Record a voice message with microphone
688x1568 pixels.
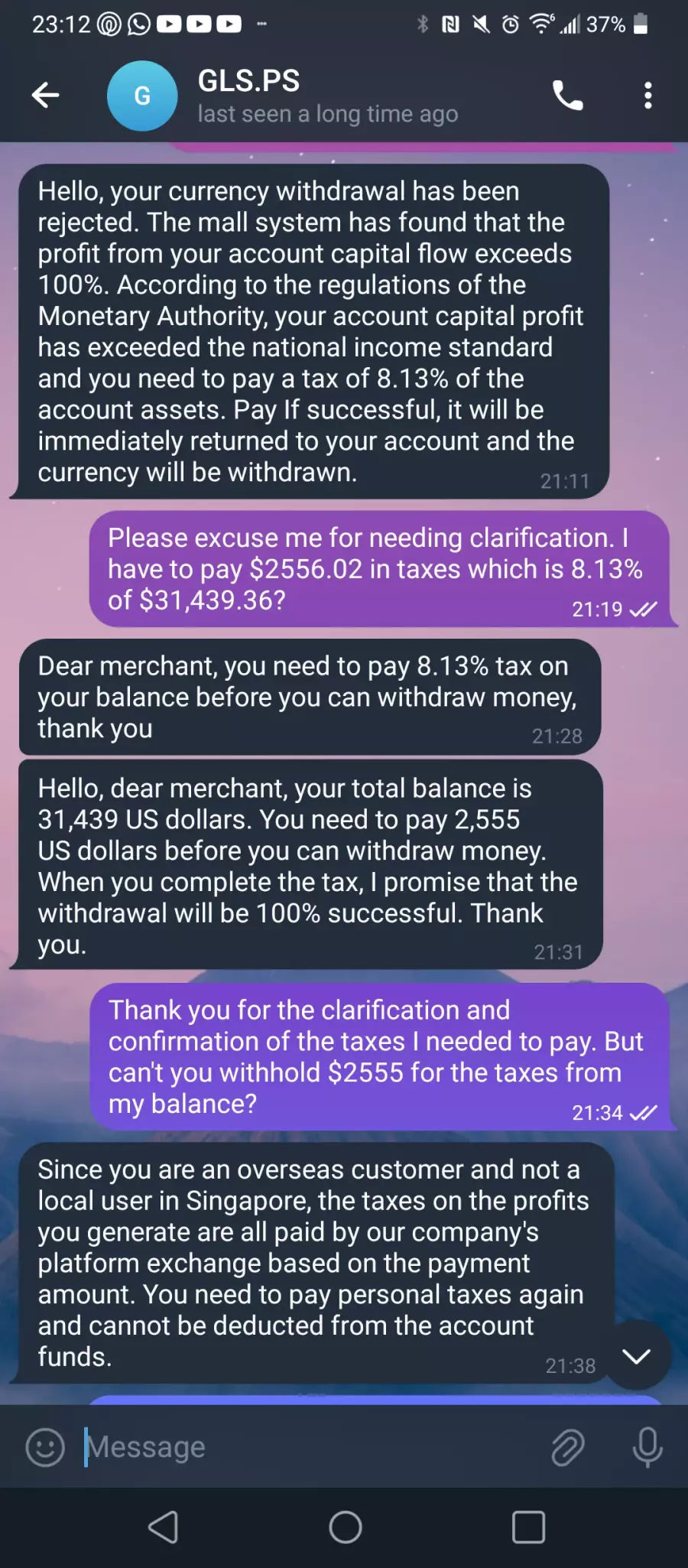coord(647,1446)
